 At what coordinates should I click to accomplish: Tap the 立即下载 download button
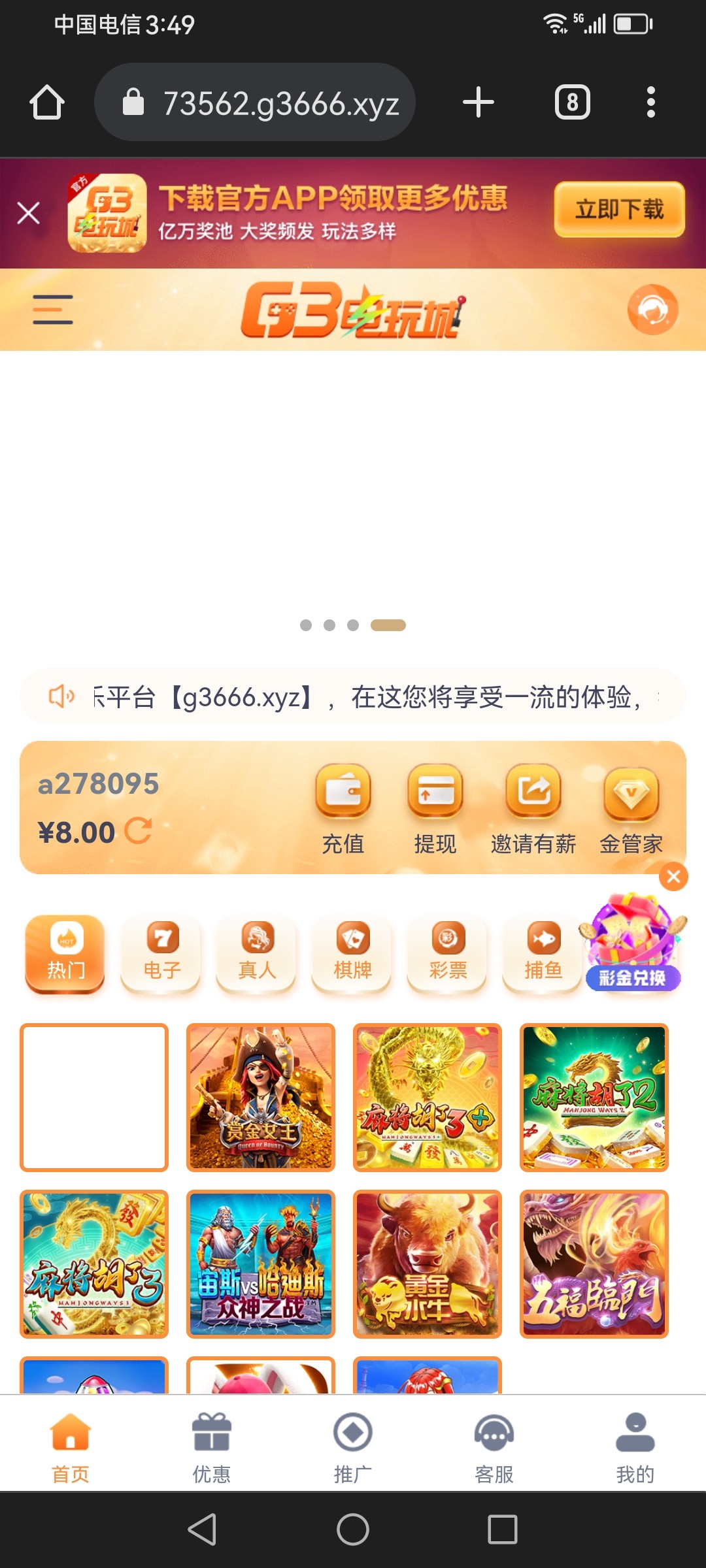pyautogui.click(x=619, y=210)
